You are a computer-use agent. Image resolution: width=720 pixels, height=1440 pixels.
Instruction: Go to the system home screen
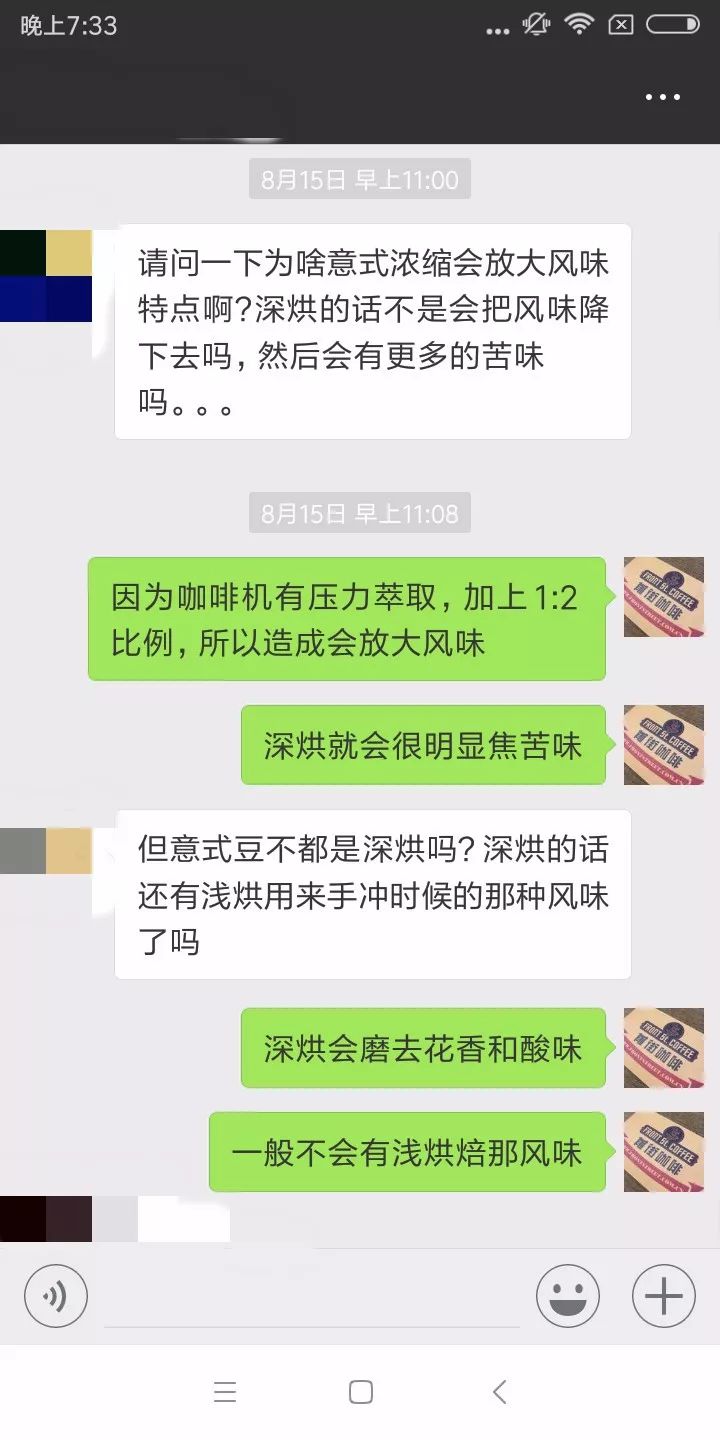point(360,1392)
